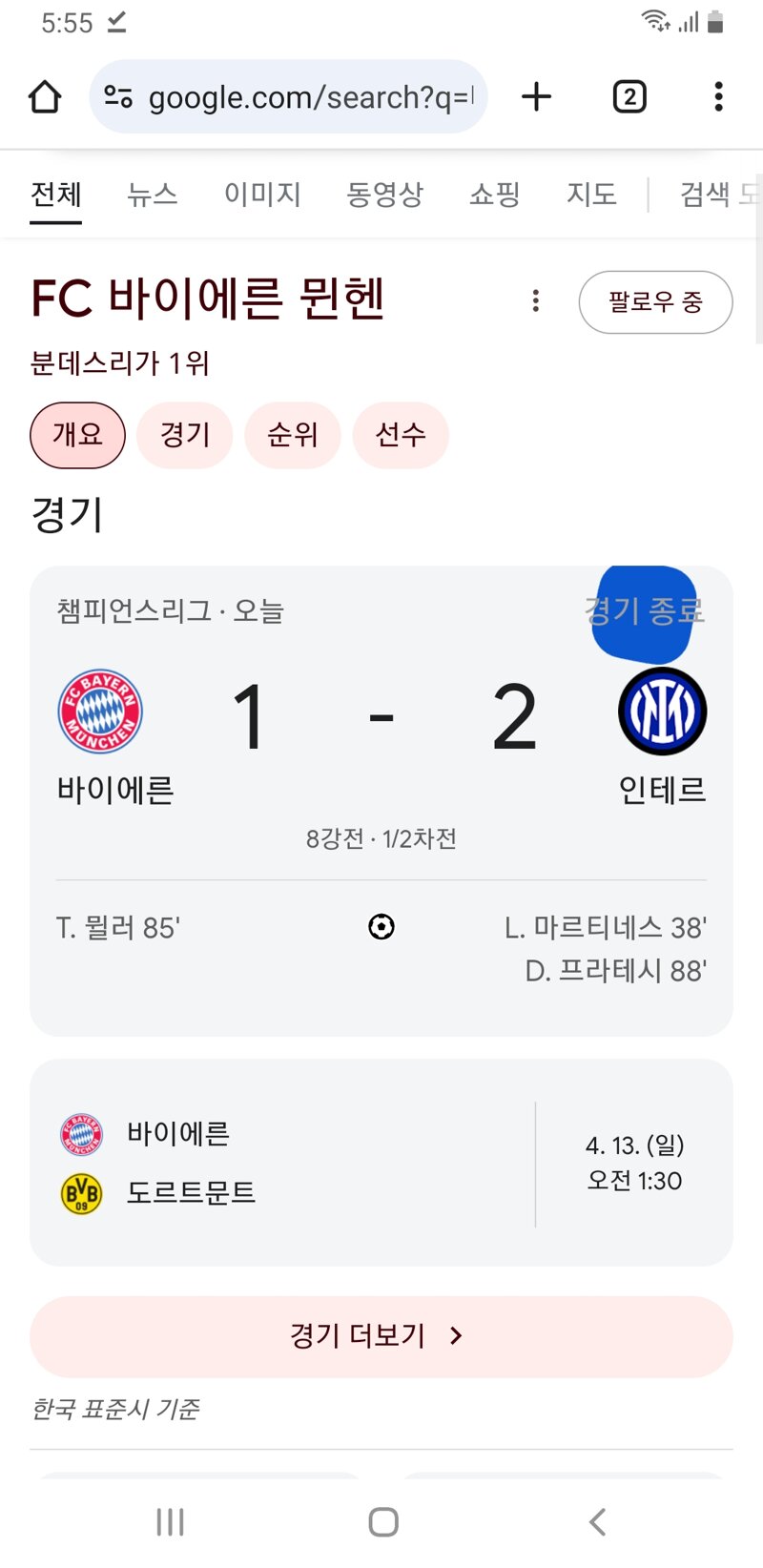Tap the google.com address bar
The image size is (763, 1568).
pos(288,96)
